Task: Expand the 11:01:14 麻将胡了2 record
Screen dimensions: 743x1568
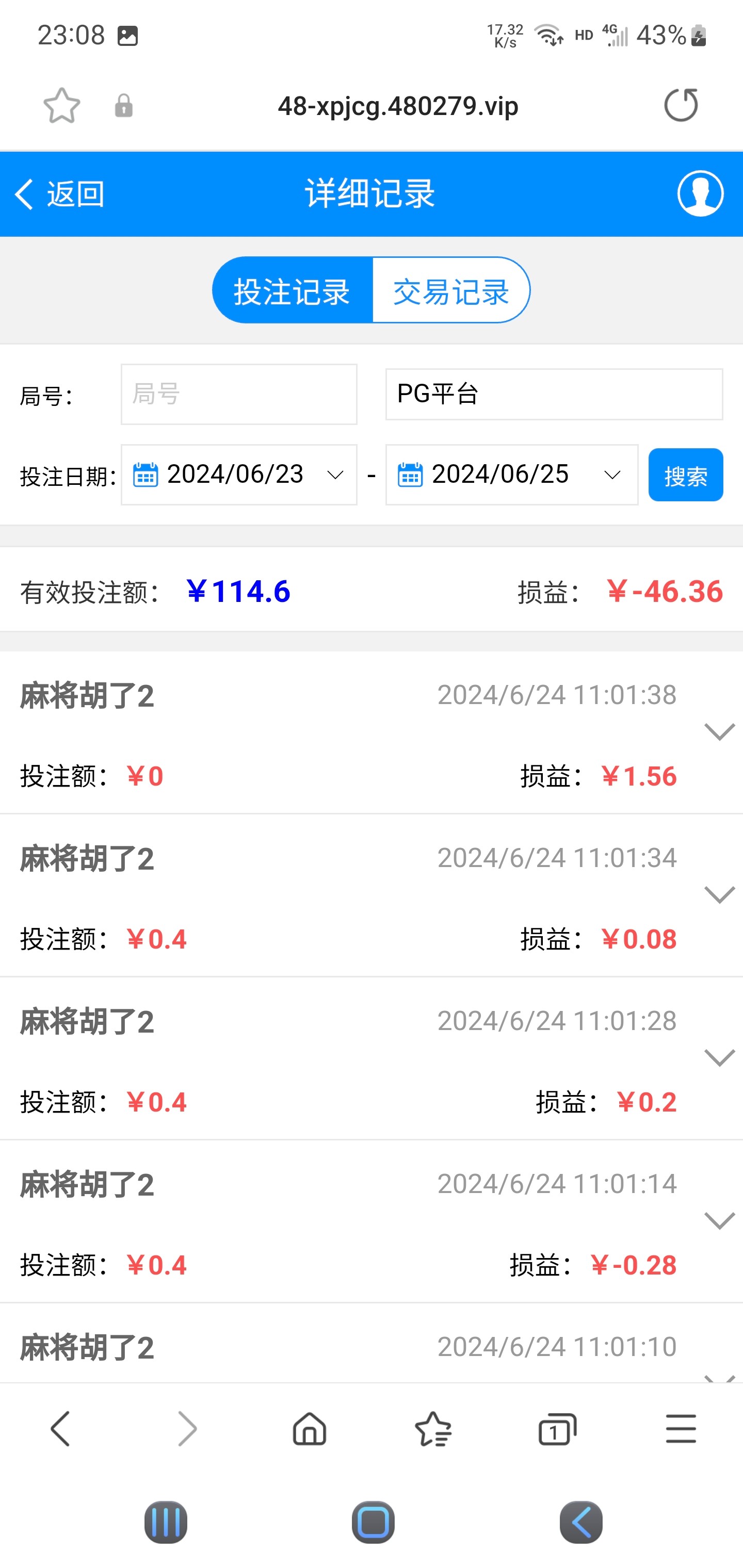Action: pos(719,1220)
